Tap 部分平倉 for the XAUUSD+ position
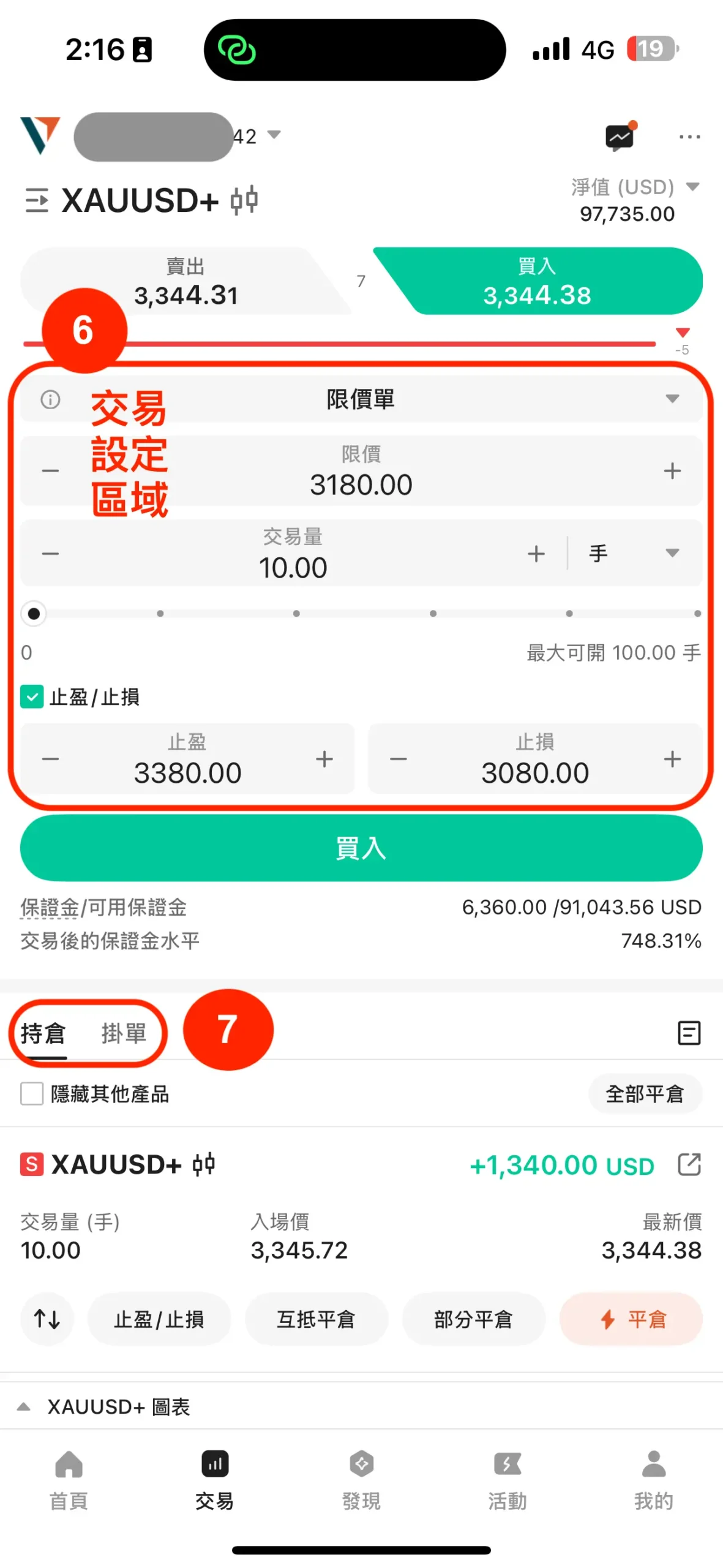This screenshot has height=1568, width=723. click(473, 1319)
